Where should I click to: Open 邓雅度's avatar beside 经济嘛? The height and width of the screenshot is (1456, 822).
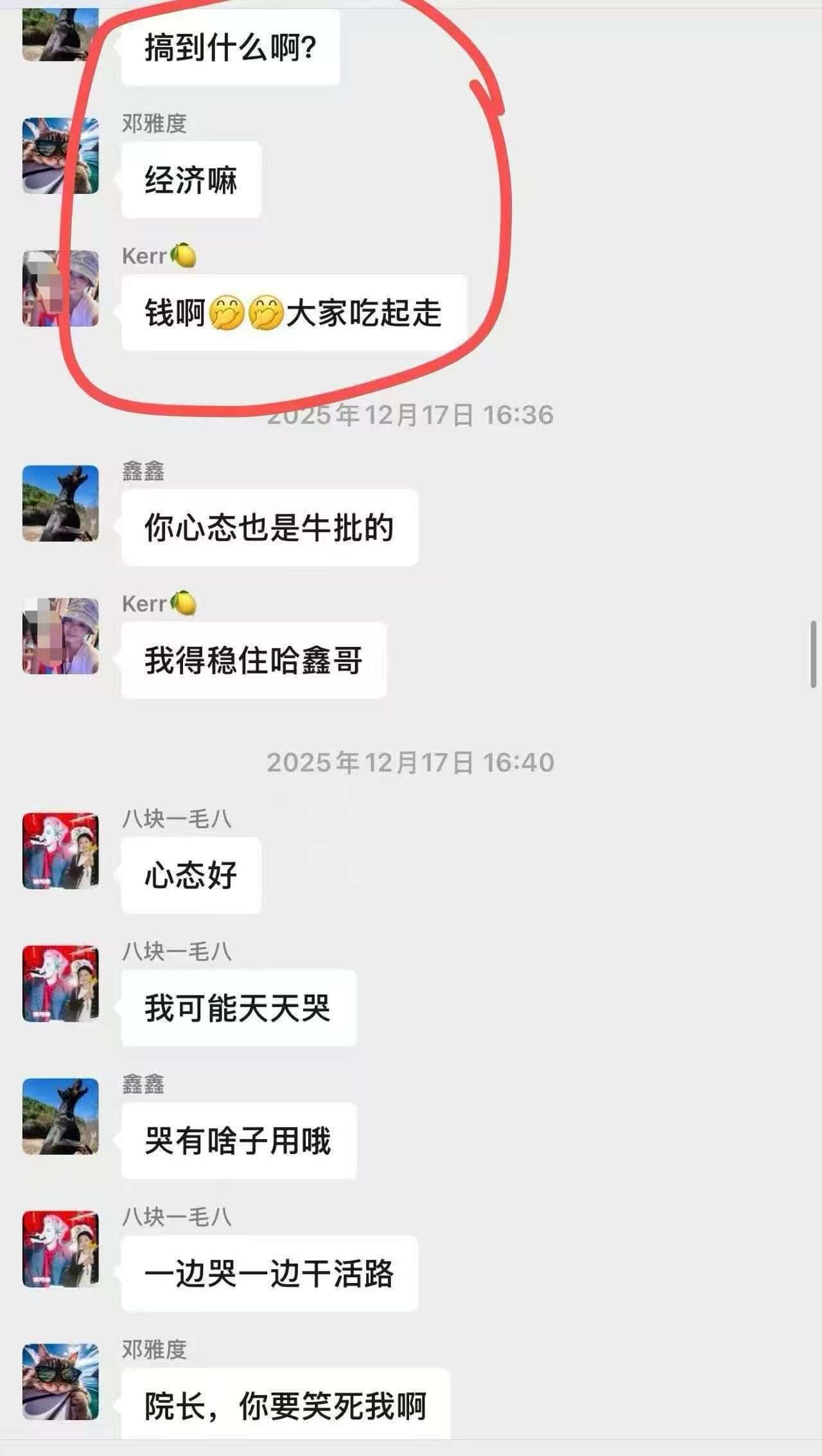(61, 155)
